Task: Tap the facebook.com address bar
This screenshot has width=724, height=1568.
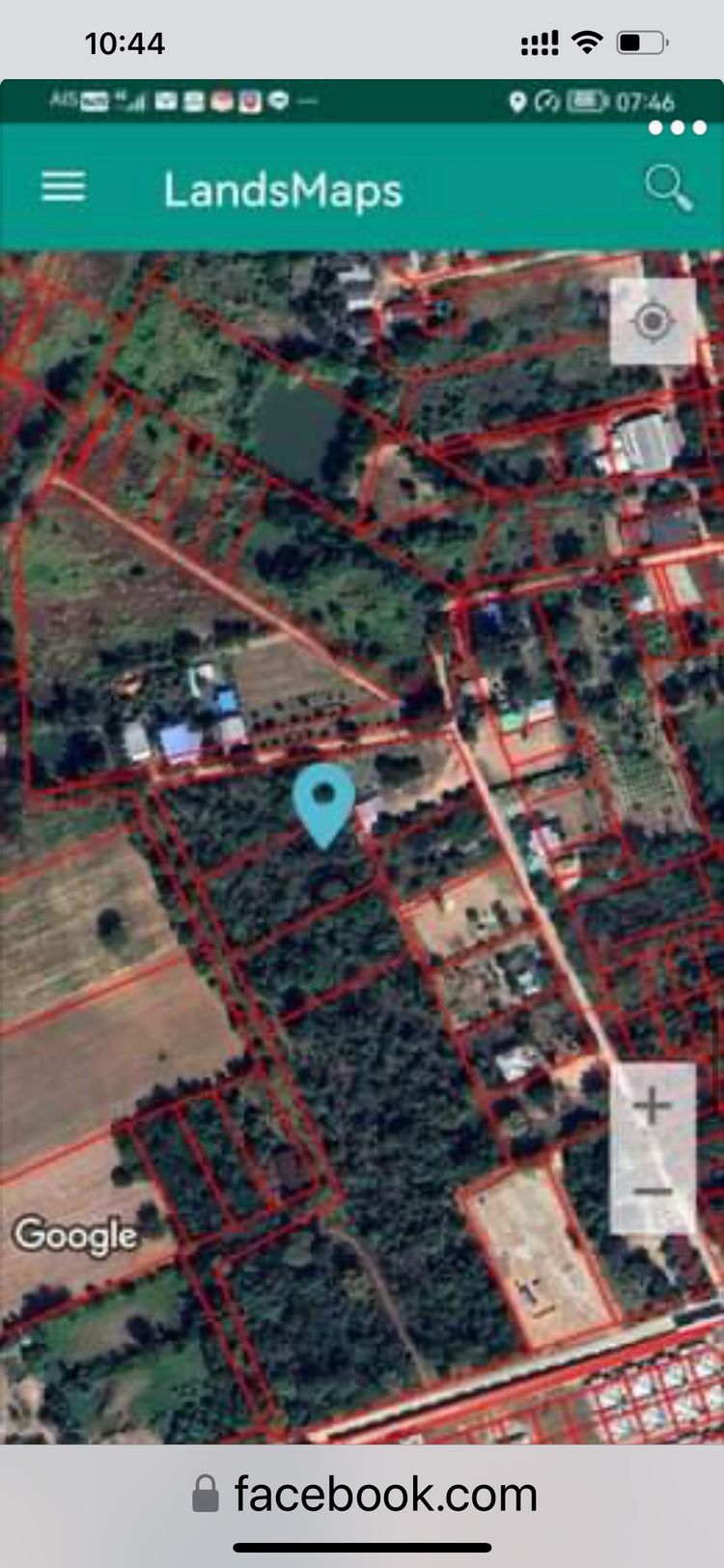Action: coord(365,1494)
